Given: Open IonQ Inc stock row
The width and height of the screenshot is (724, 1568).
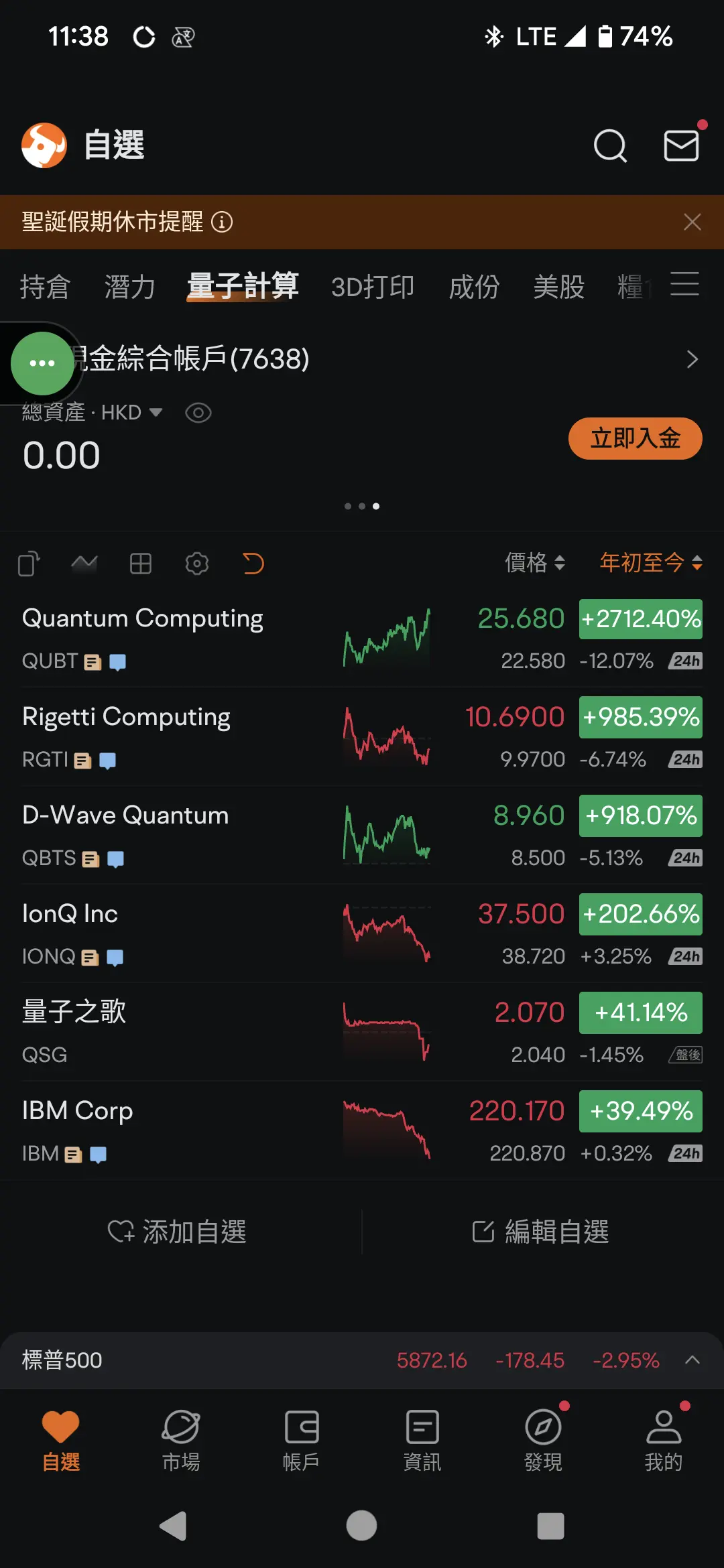Looking at the screenshot, I should point(362,933).
